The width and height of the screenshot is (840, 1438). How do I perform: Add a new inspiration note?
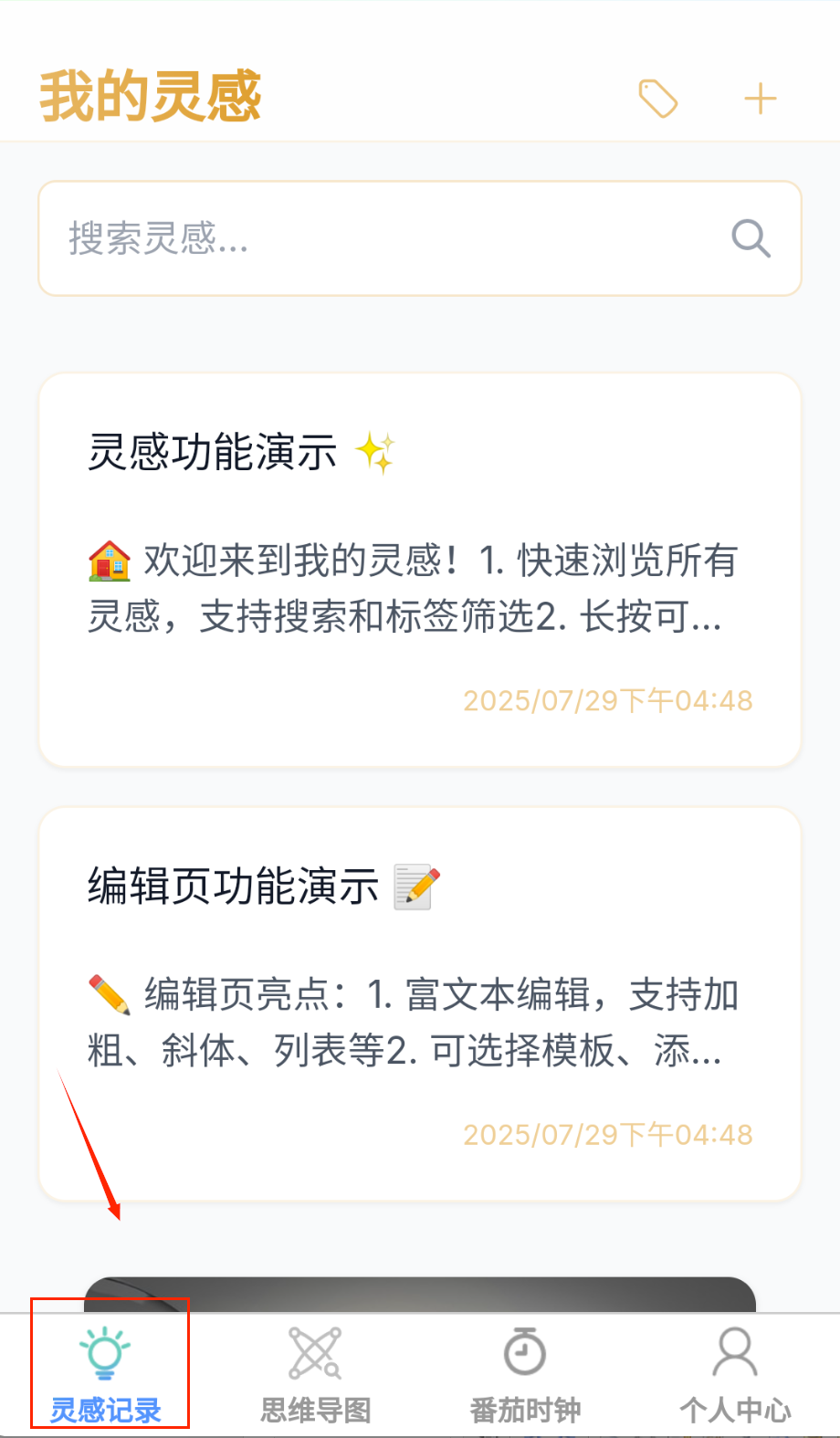pos(760,99)
